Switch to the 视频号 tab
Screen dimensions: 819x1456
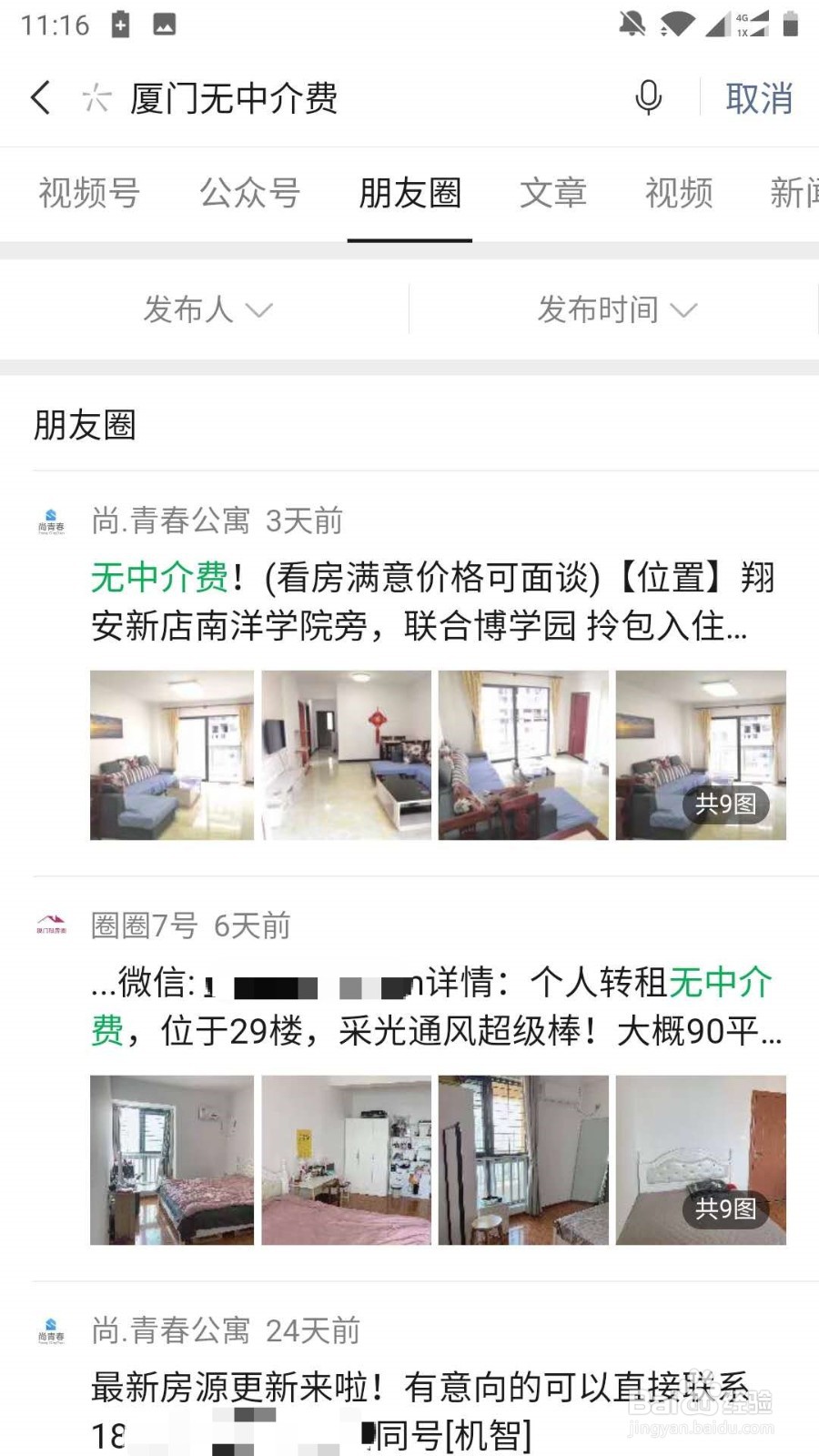click(x=87, y=194)
